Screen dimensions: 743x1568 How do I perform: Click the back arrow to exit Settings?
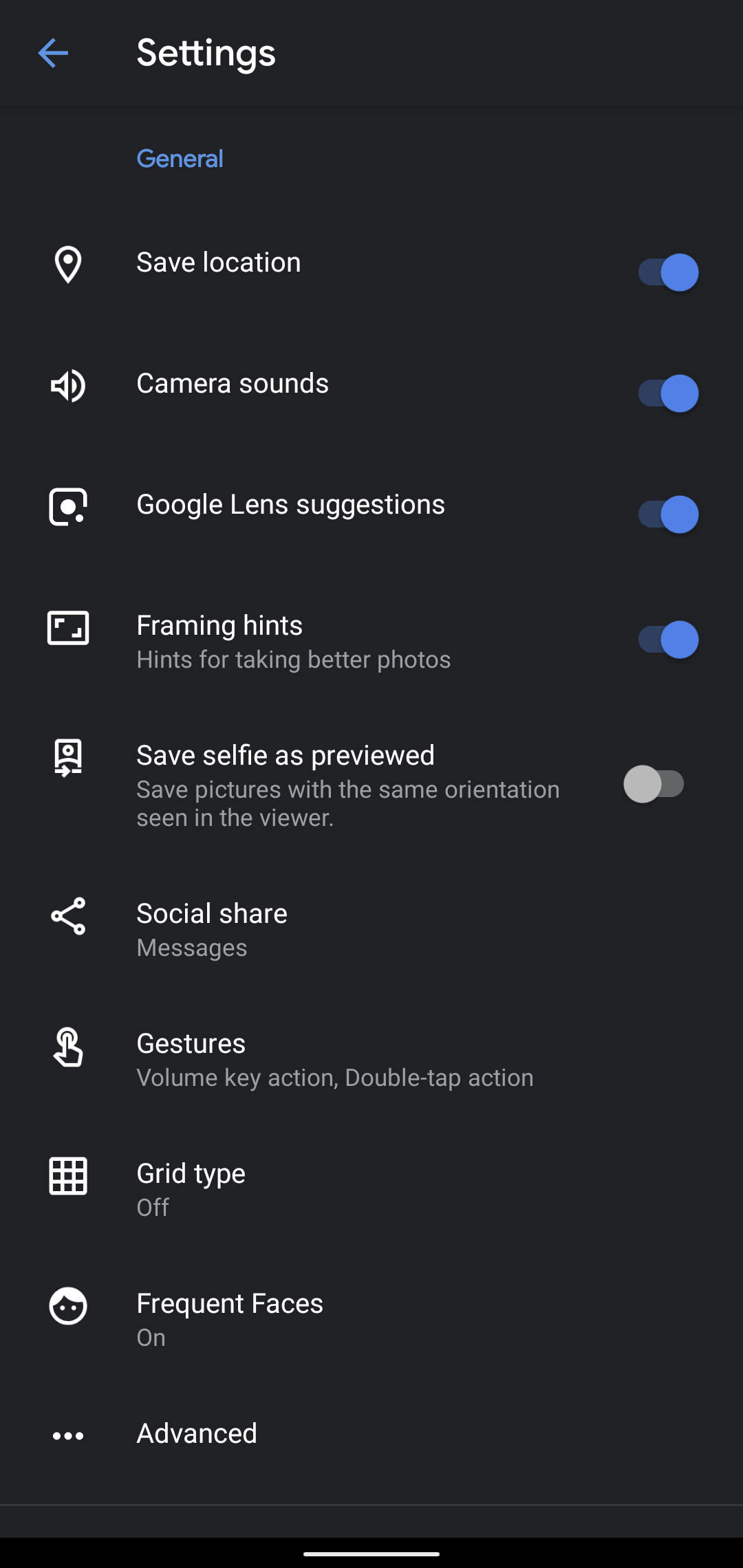[x=54, y=53]
